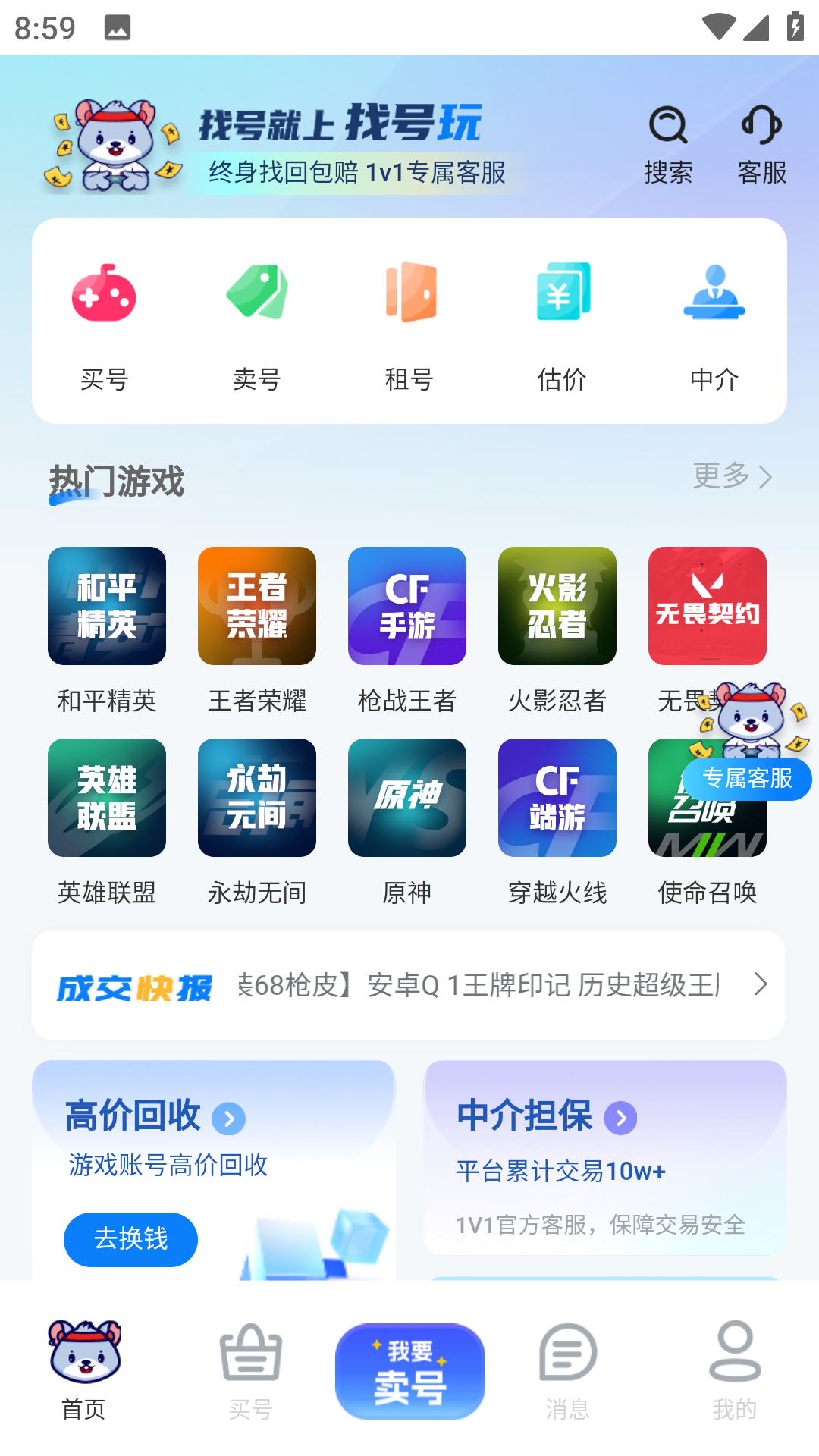The width and height of the screenshot is (819, 1456).
Task: Tap the center 我要卖号 button
Action: click(409, 1371)
